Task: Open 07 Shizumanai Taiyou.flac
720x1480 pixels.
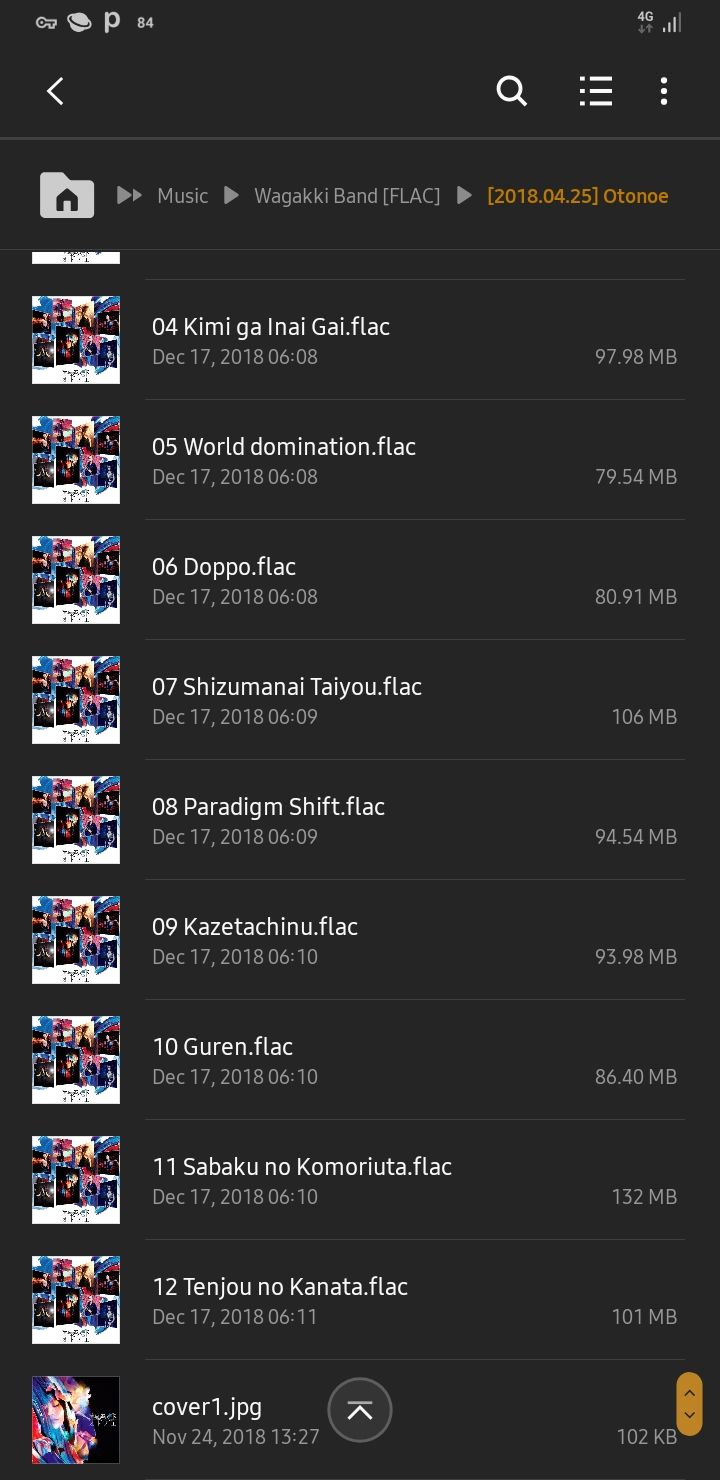Action: pos(286,687)
